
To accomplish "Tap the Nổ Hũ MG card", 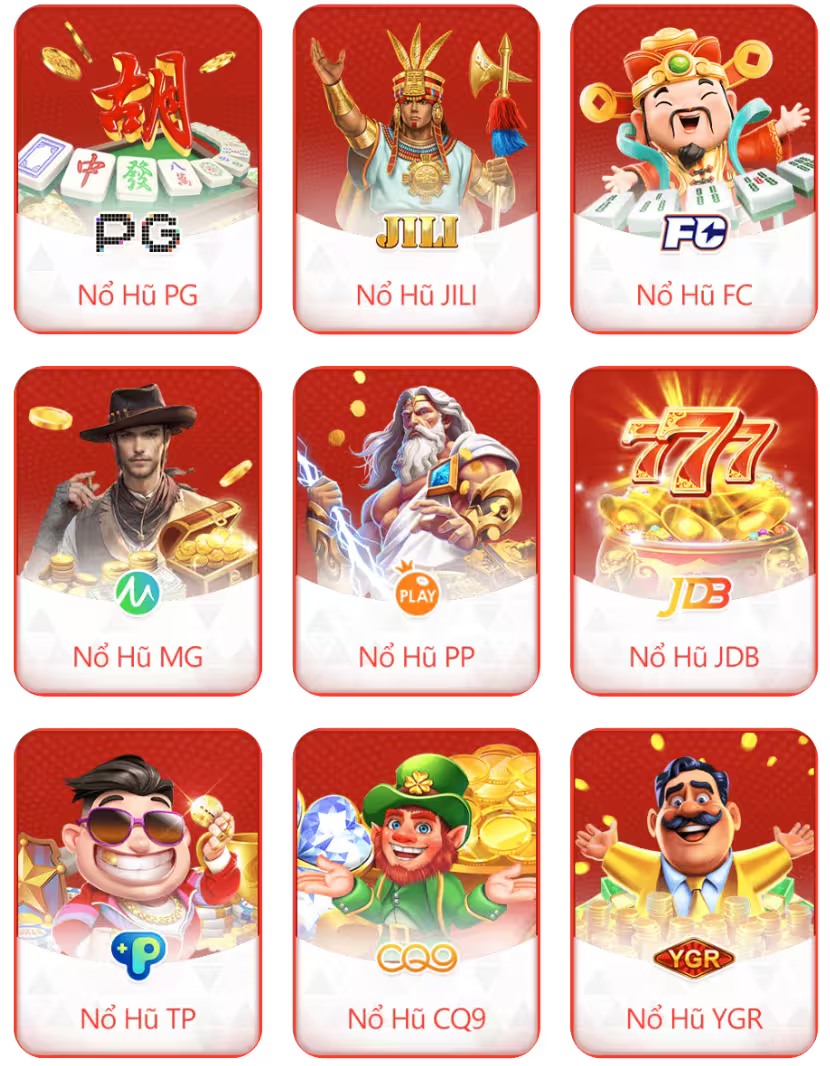I will (x=138, y=530).
